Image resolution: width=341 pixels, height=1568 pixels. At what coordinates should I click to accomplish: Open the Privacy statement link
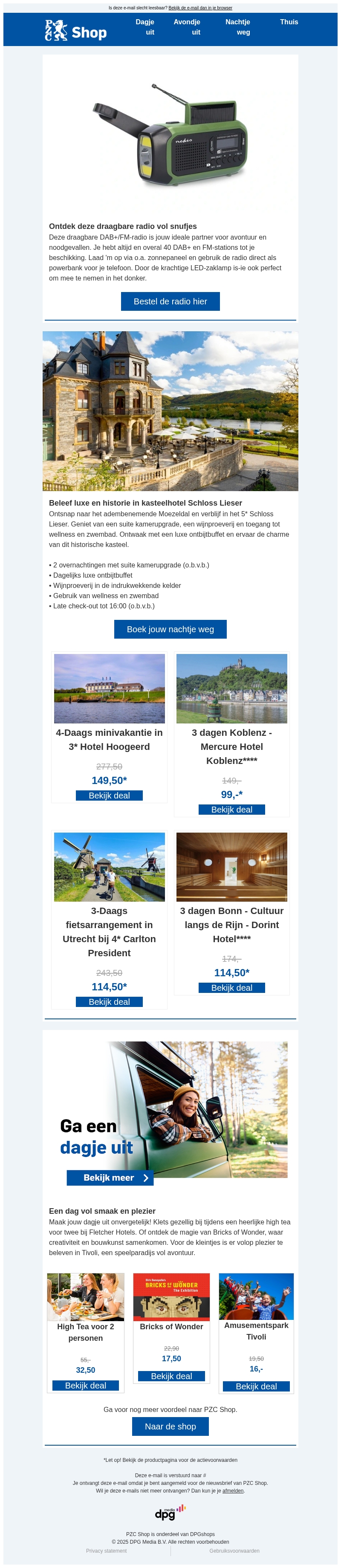106,1551
